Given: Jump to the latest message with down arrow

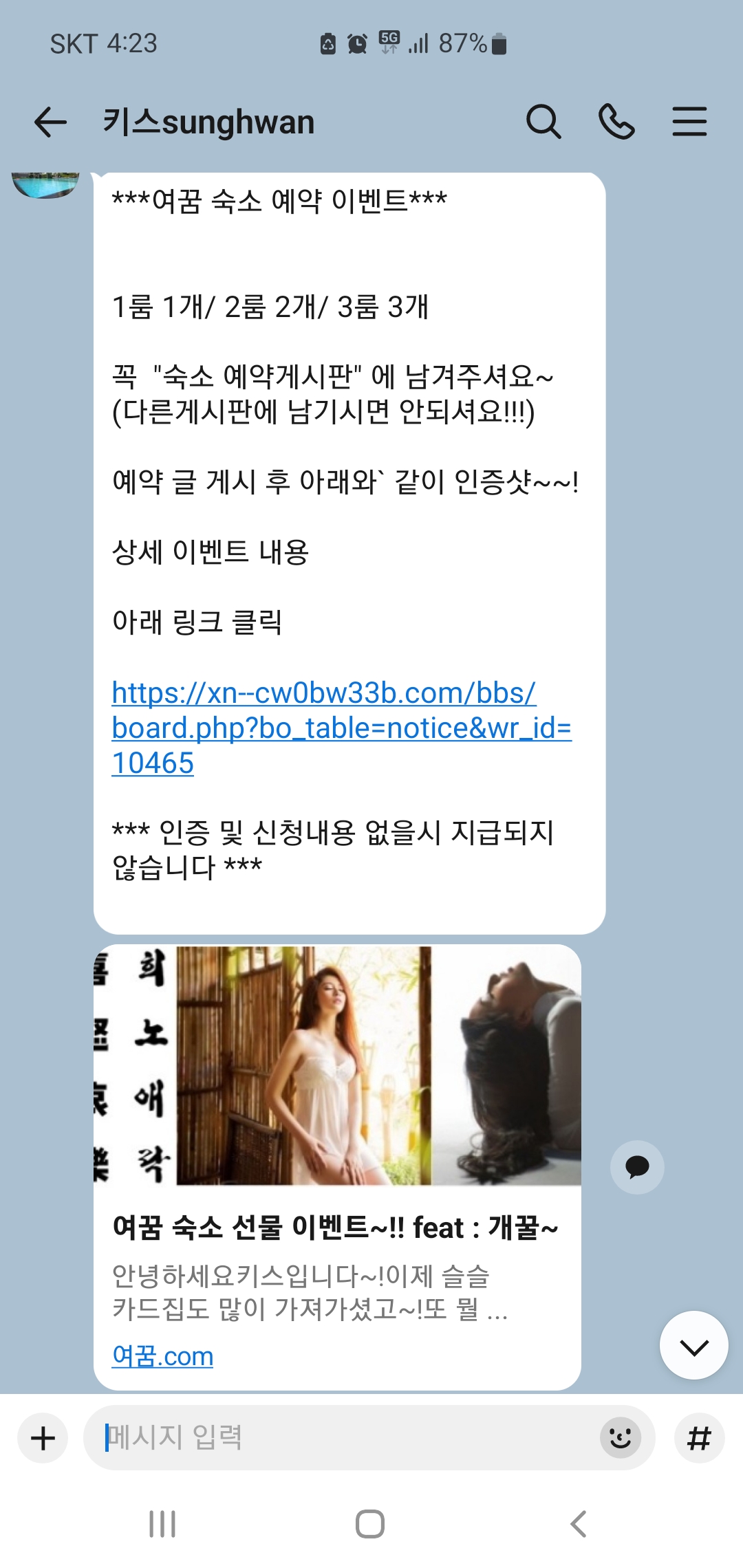Looking at the screenshot, I should (x=693, y=1345).
